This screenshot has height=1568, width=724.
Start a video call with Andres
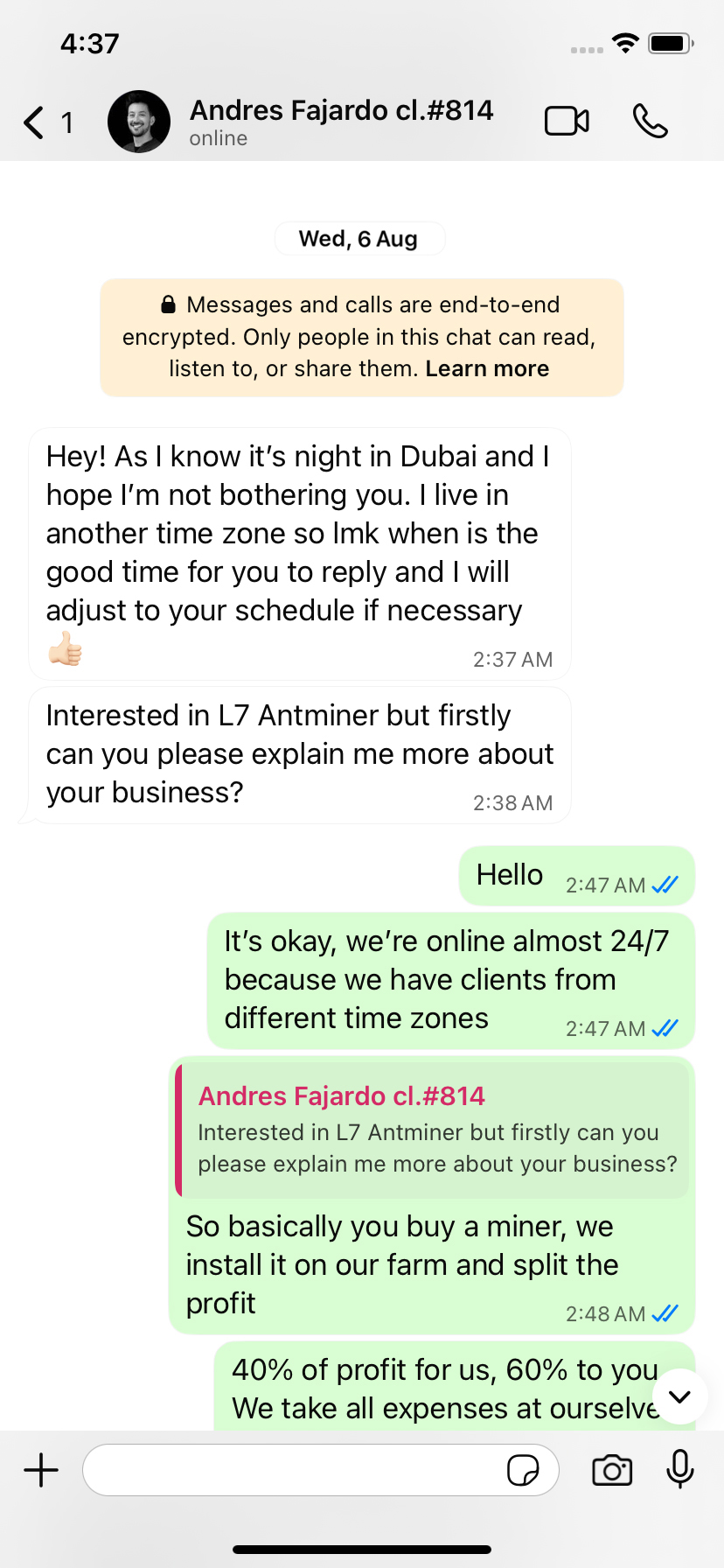[x=567, y=122]
